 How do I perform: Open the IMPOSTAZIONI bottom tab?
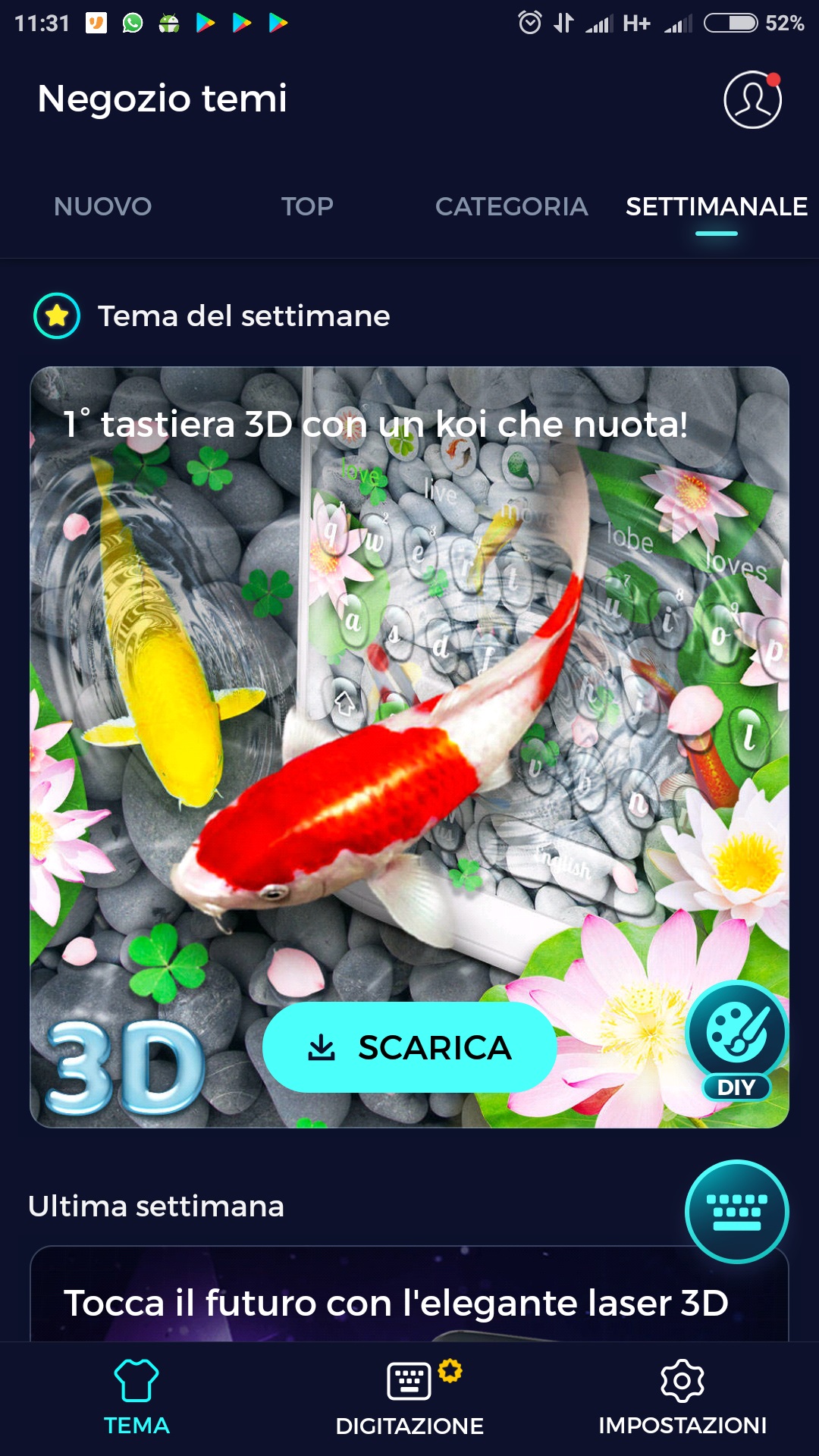point(682,1398)
